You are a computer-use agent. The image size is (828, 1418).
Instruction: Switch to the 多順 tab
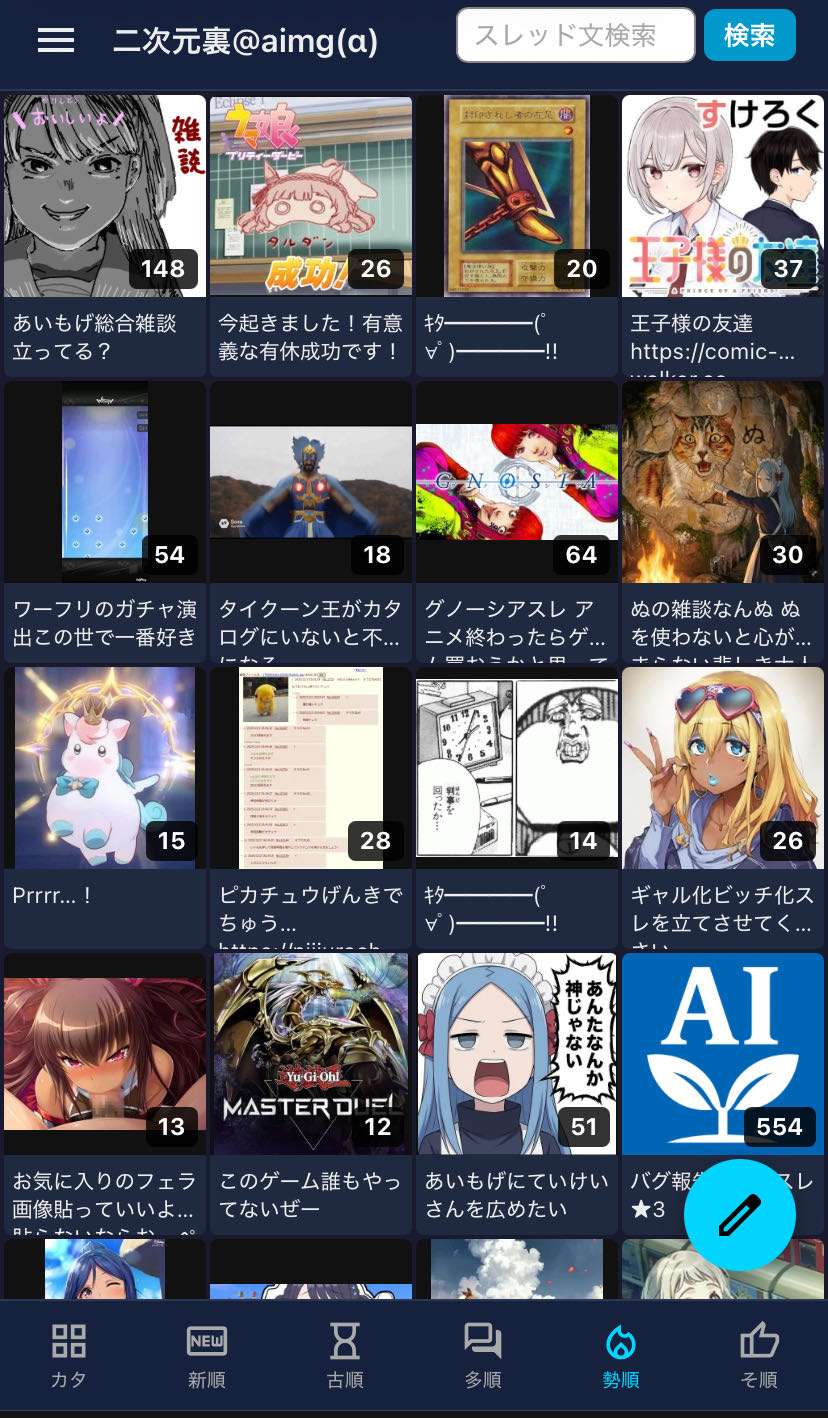483,1355
